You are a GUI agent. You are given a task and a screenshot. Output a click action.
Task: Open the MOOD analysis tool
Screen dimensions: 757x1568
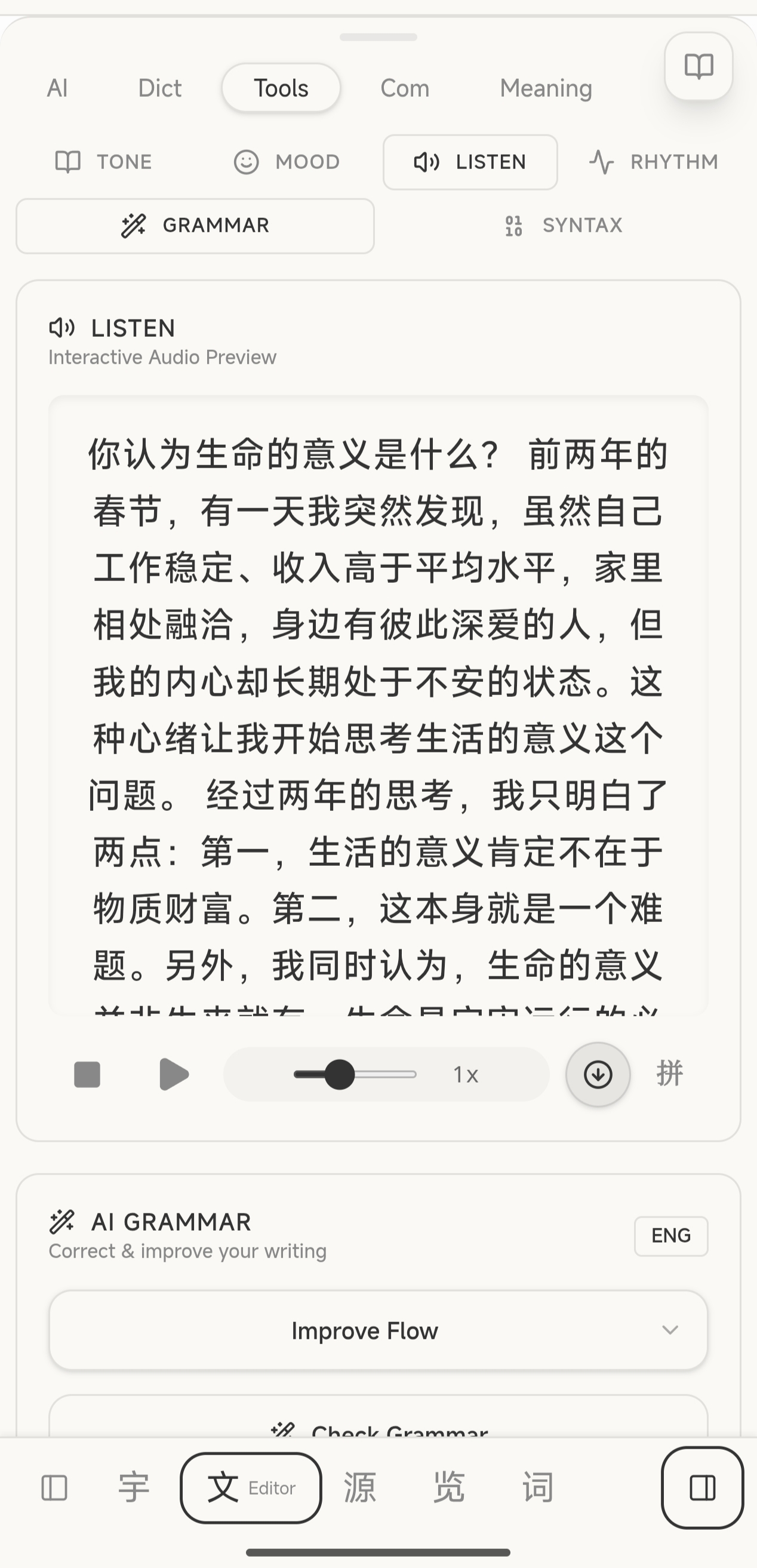tap(287, 162)
